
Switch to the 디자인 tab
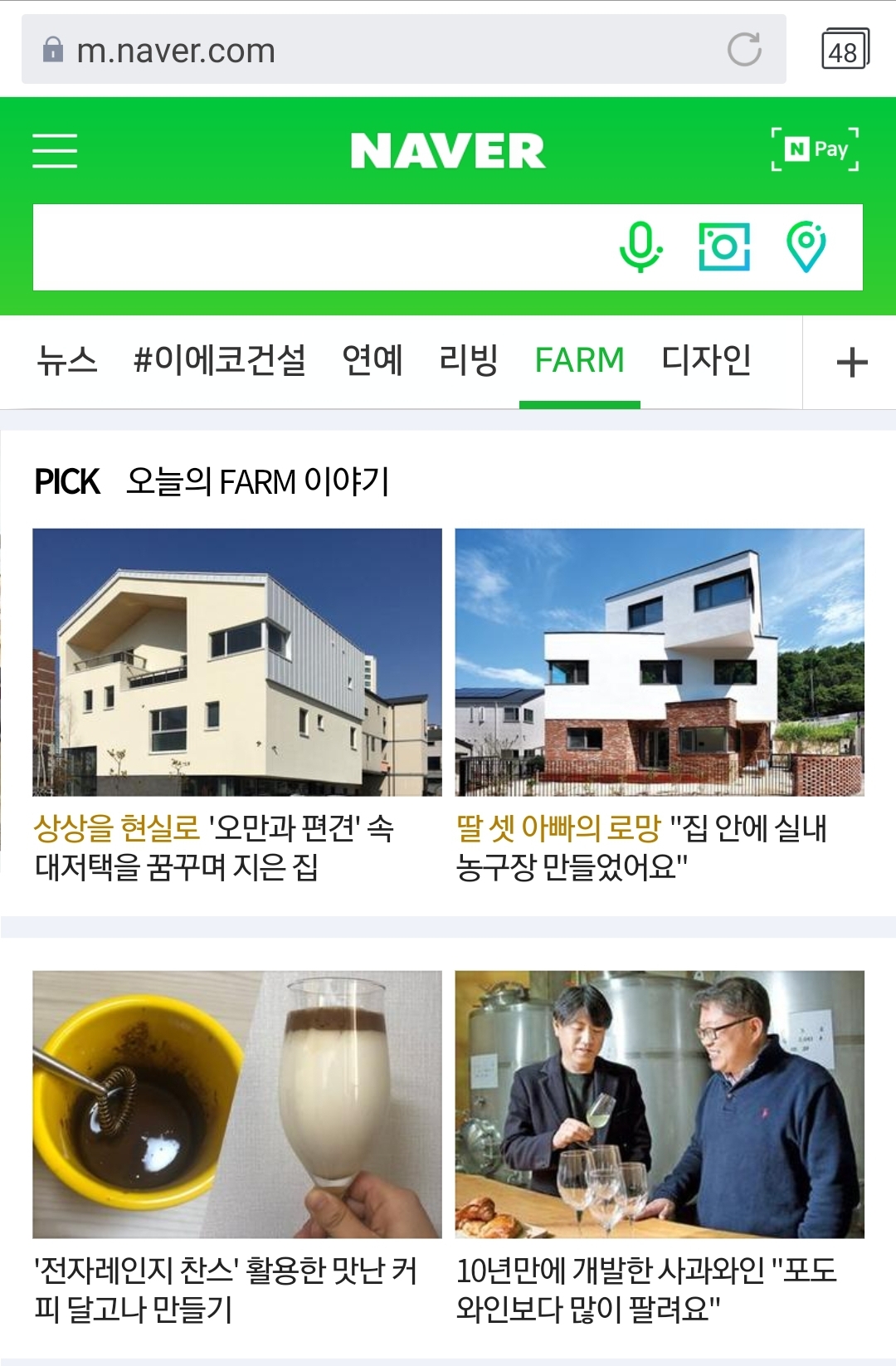[x=707, y=361]
